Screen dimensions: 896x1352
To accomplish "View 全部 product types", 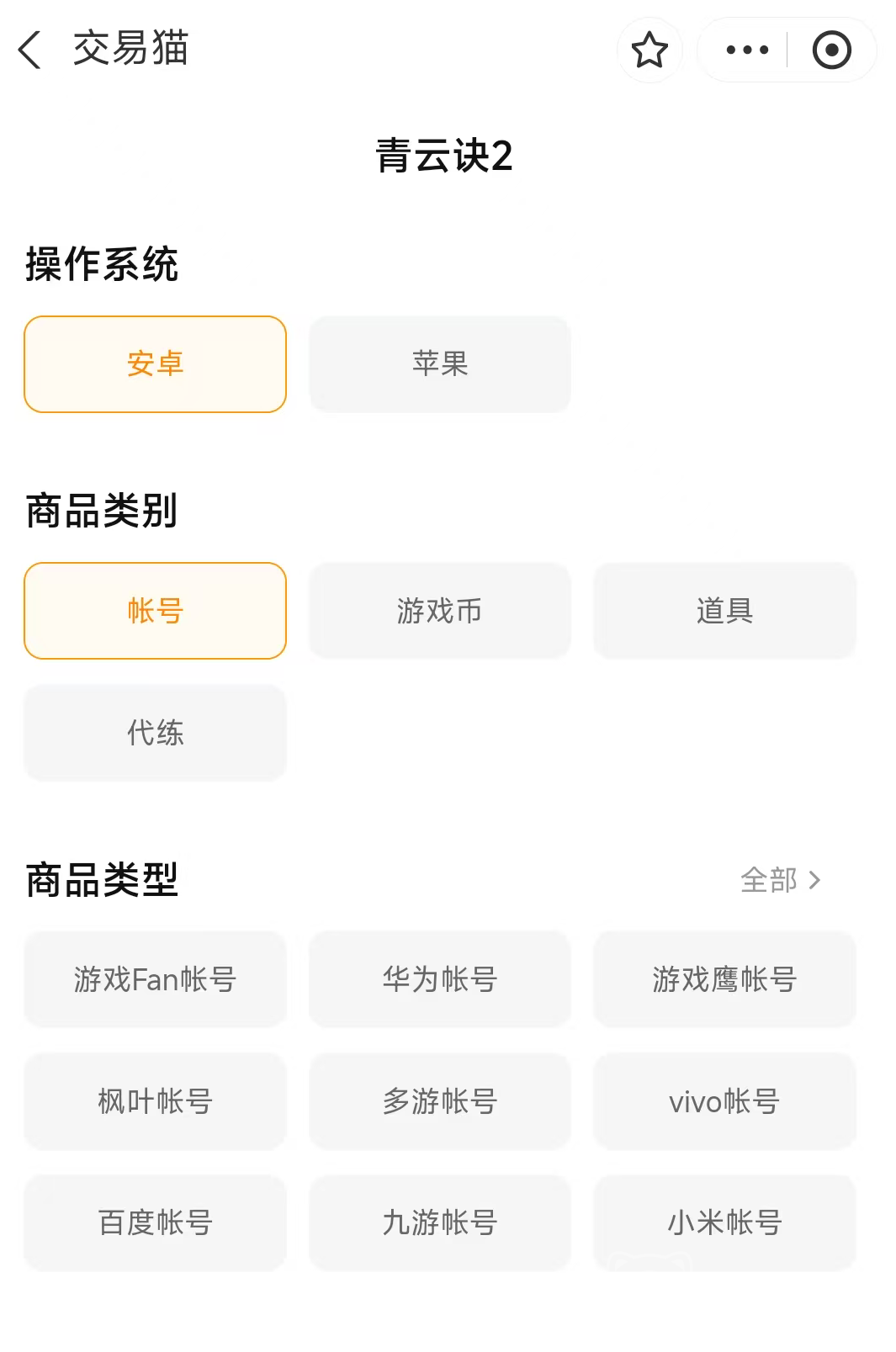I will tap(780, 880).
